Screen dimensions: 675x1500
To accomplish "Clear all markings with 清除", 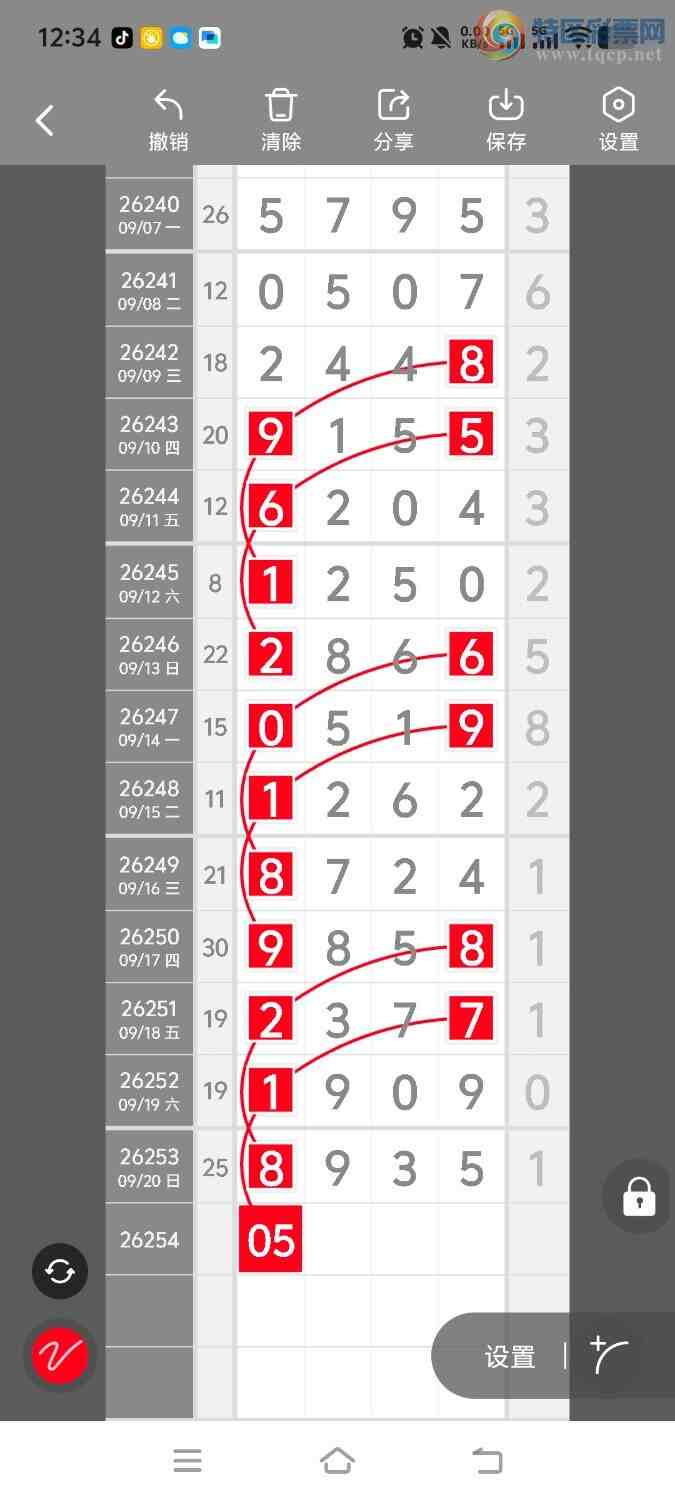I will point(281,121).
